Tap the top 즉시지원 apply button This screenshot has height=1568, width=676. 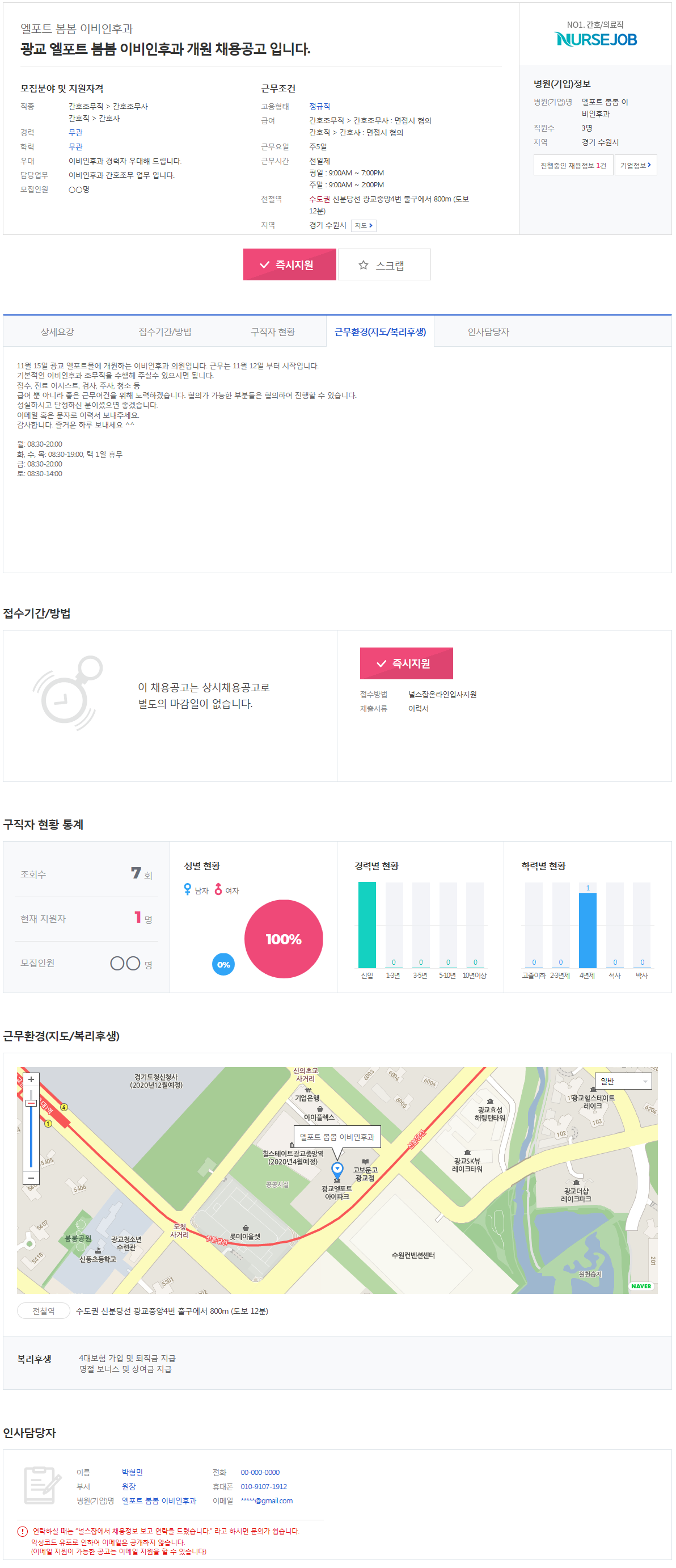point(289,265)
